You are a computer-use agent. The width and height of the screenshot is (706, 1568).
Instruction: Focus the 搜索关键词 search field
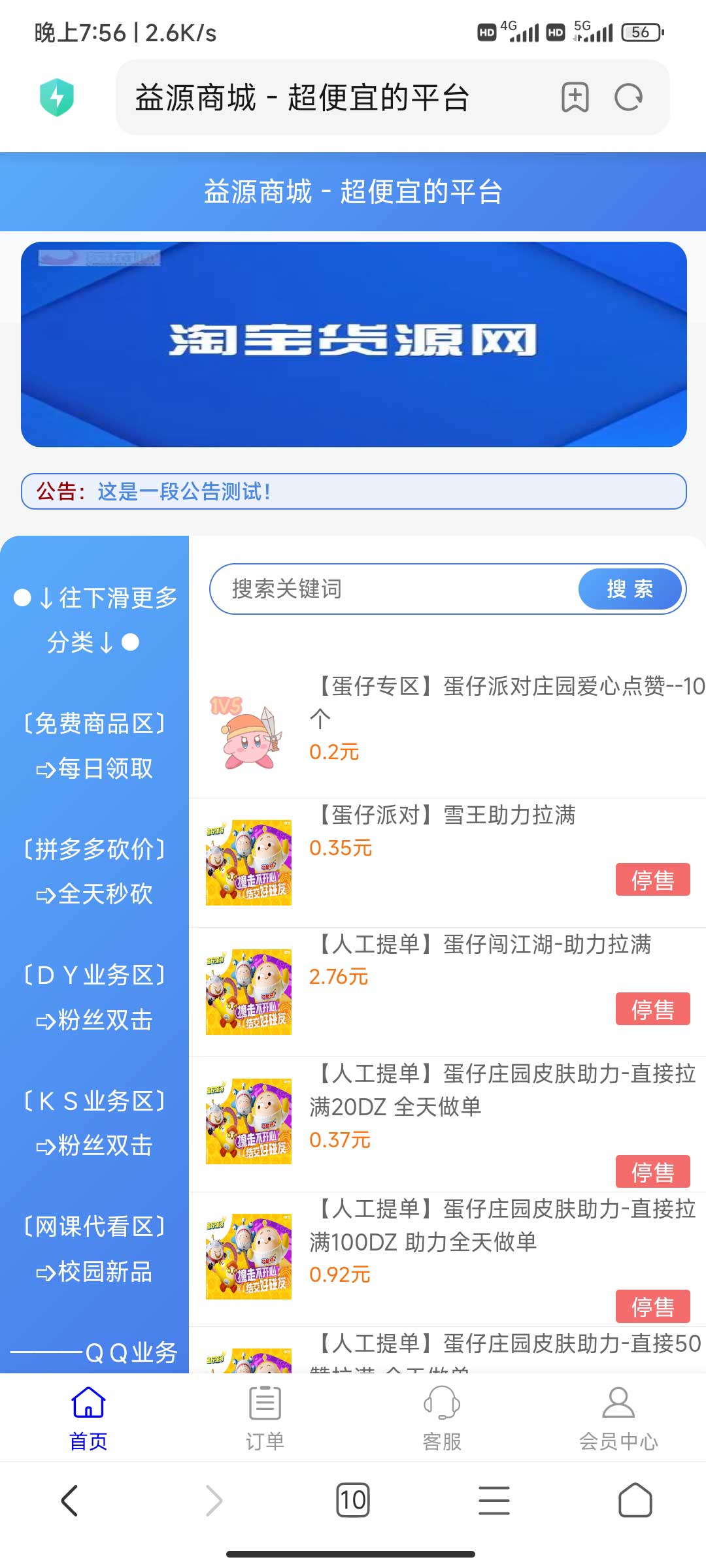pos(392,589)
